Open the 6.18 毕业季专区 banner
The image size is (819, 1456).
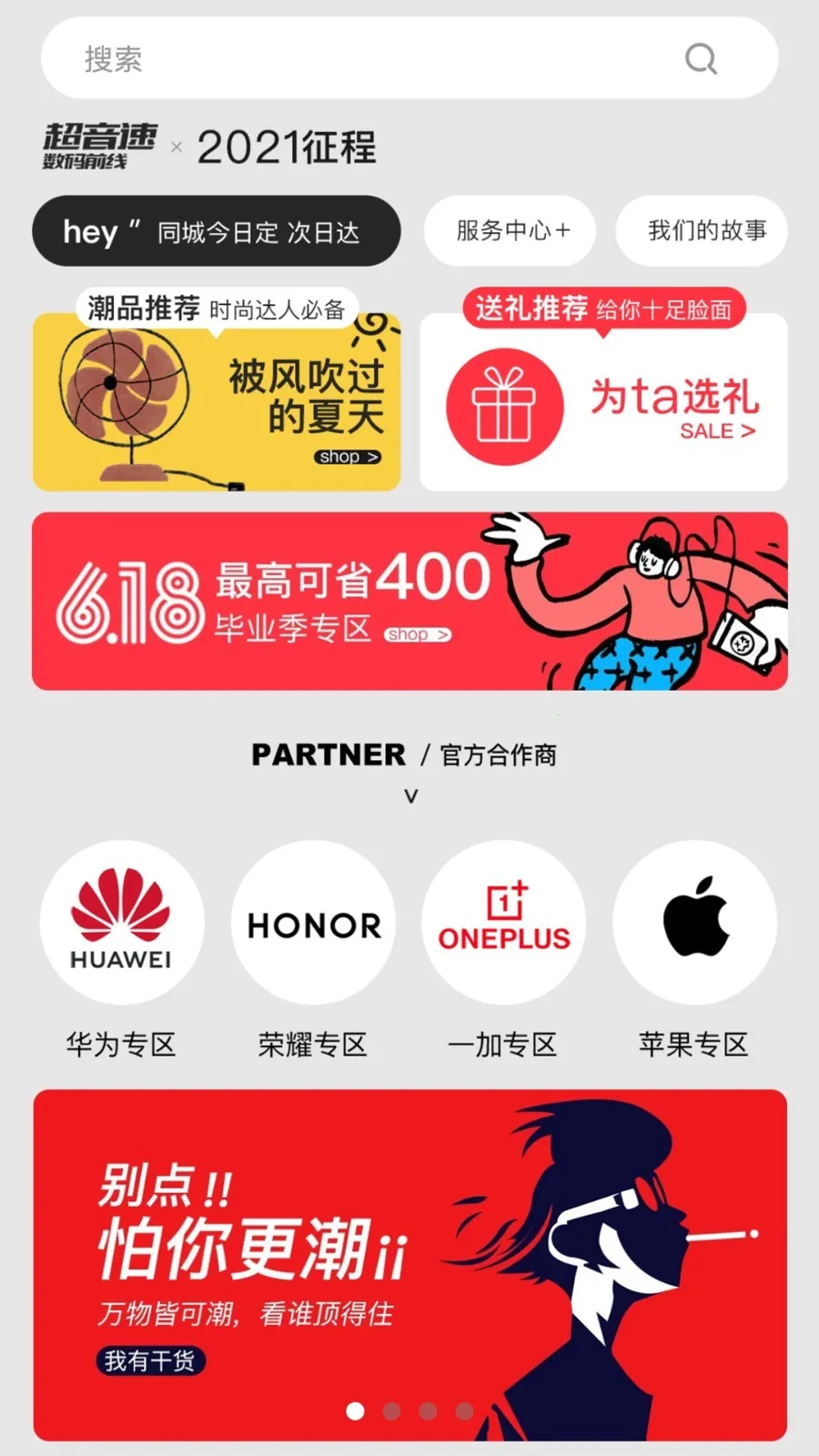point(409,601)
